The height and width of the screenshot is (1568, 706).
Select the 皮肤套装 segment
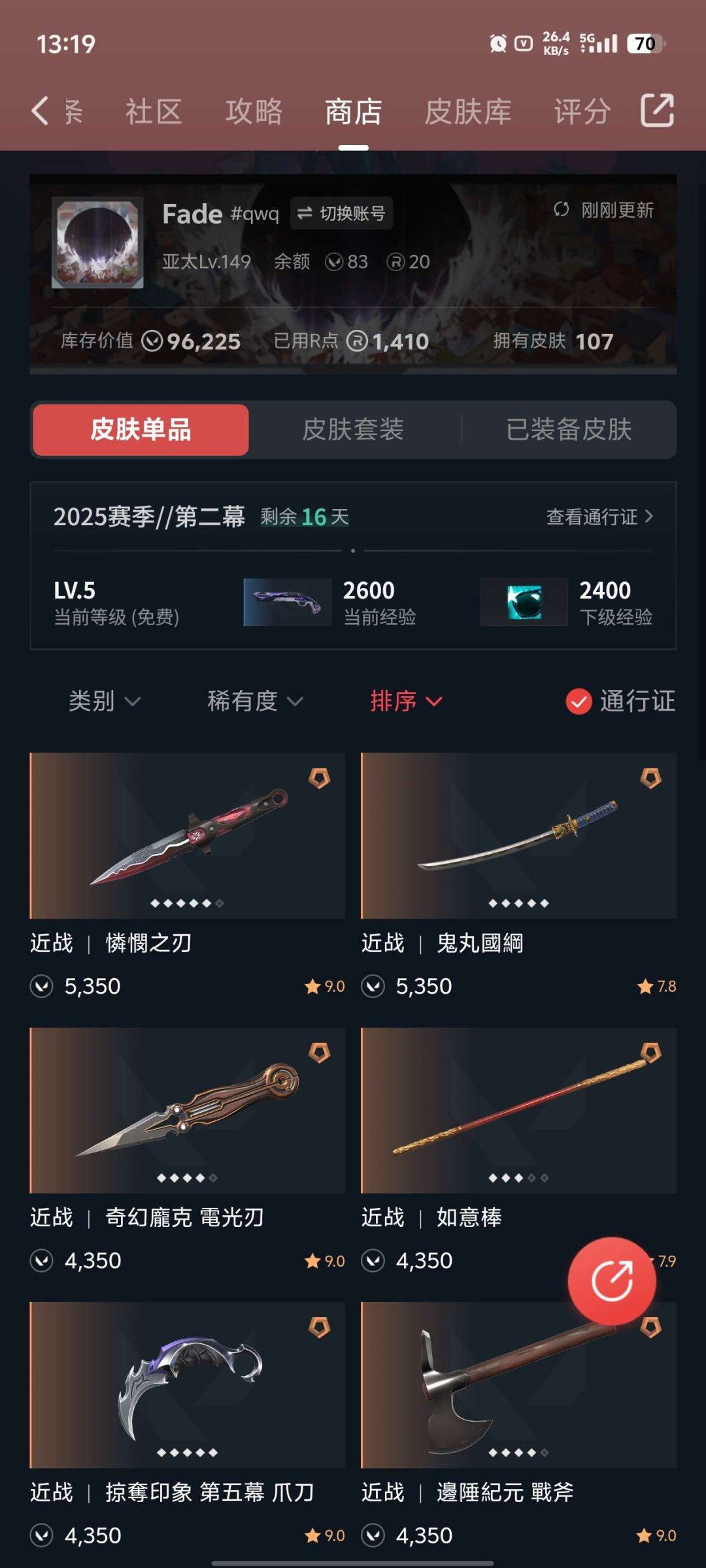(353, 430)
